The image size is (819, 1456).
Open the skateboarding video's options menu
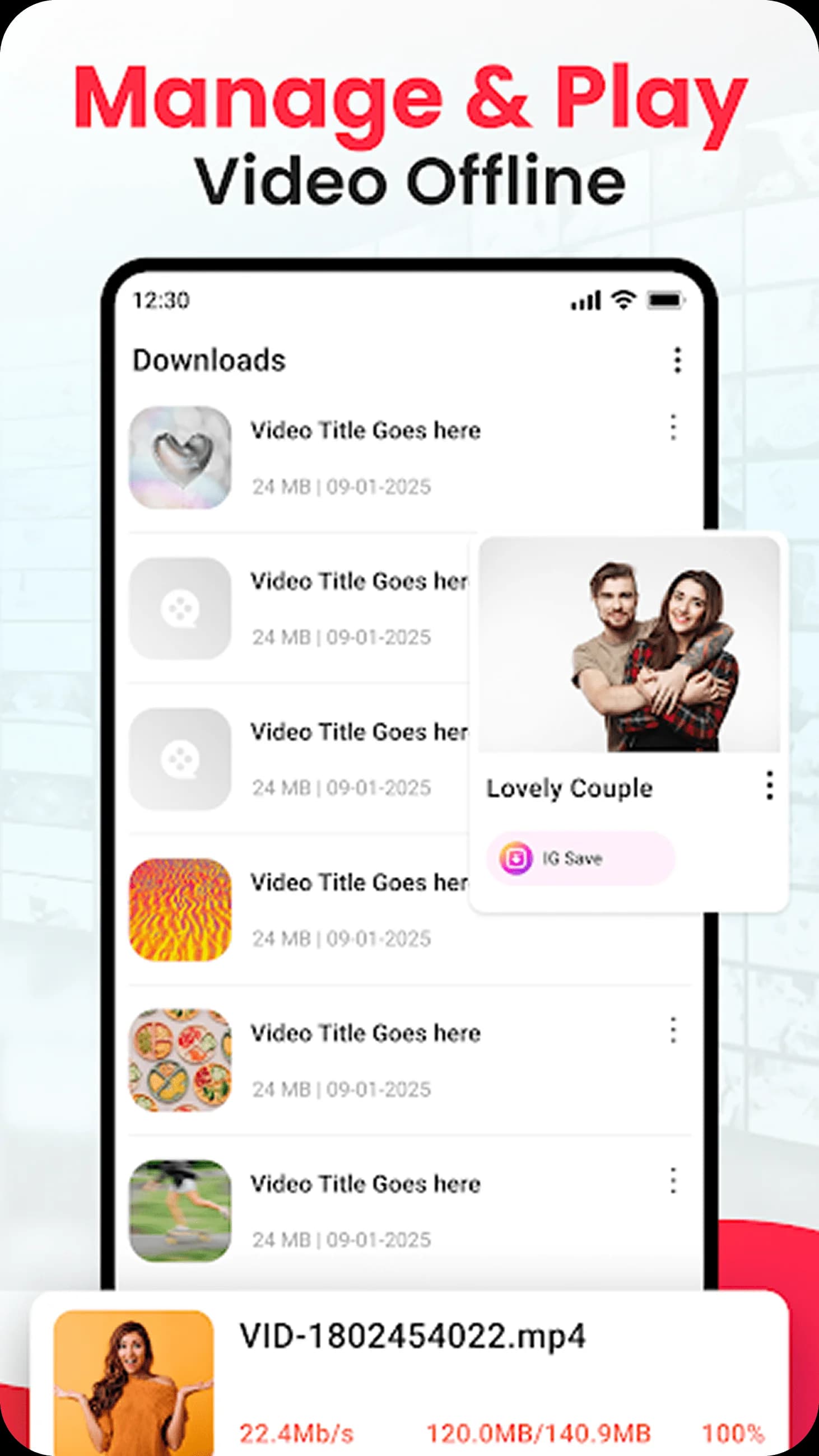click(673, 1180)
